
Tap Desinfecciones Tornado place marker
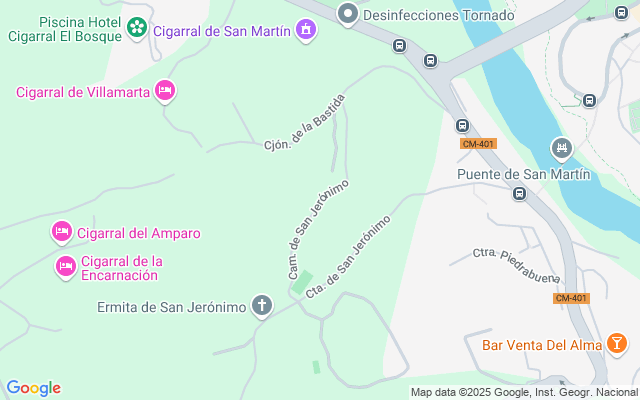tap(348, 14)
